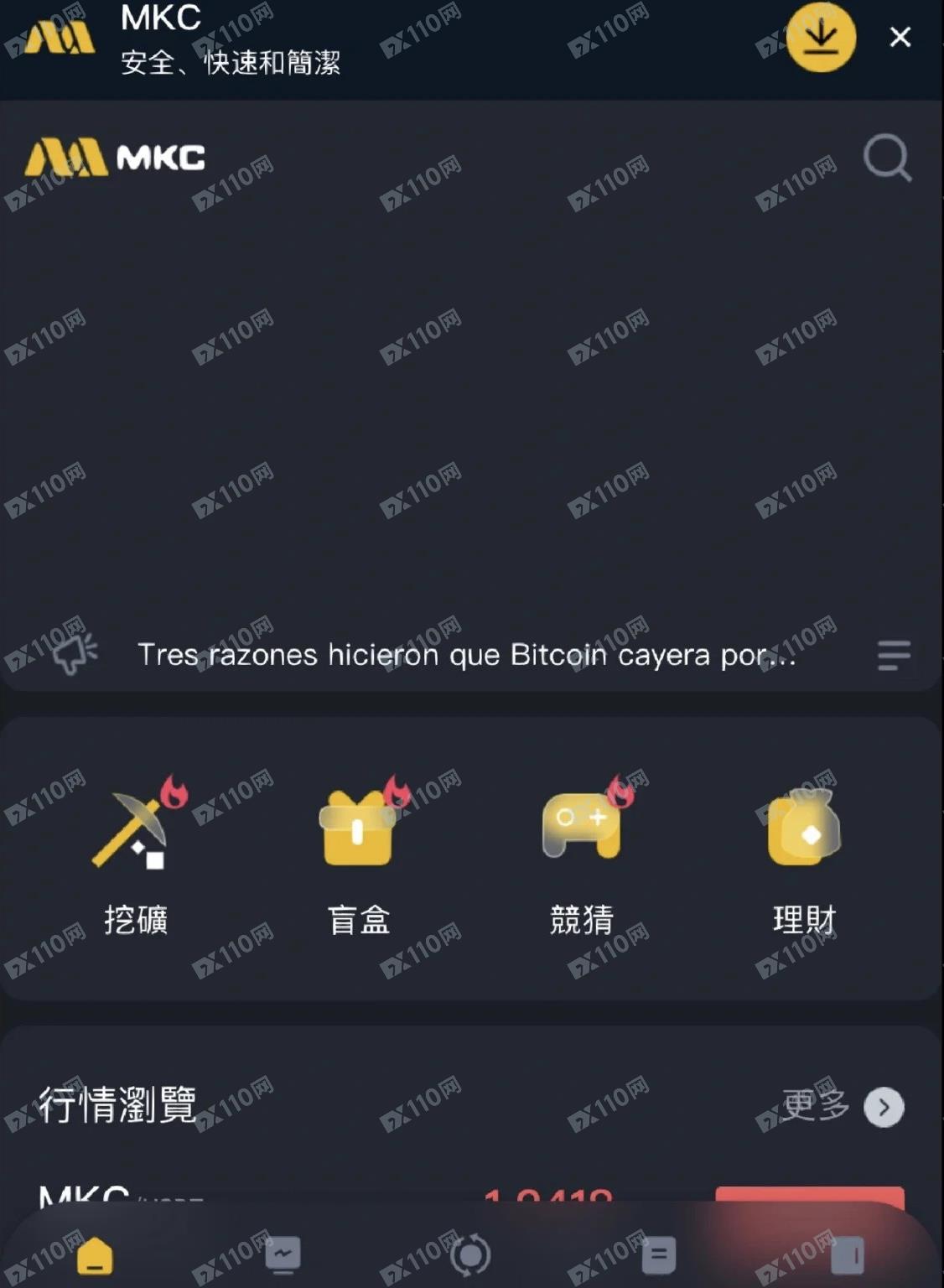The height and width of the screenshot is (1288, 944).
Task: Switch to the orders document tab
Action: click(x=659, y=1255)
